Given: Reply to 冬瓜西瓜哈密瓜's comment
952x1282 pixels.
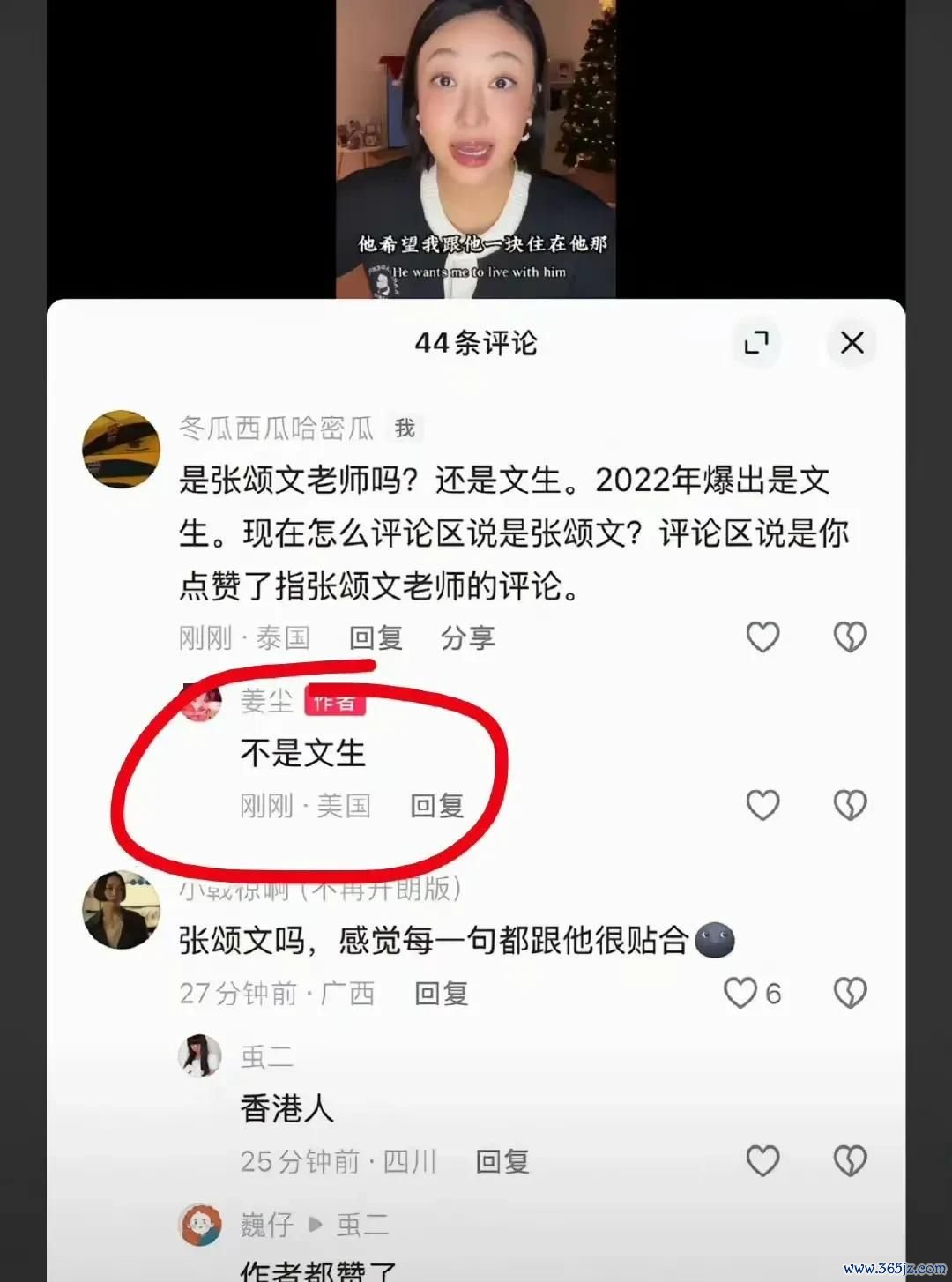Looking at the screenshot, I should tap(376, 637).
